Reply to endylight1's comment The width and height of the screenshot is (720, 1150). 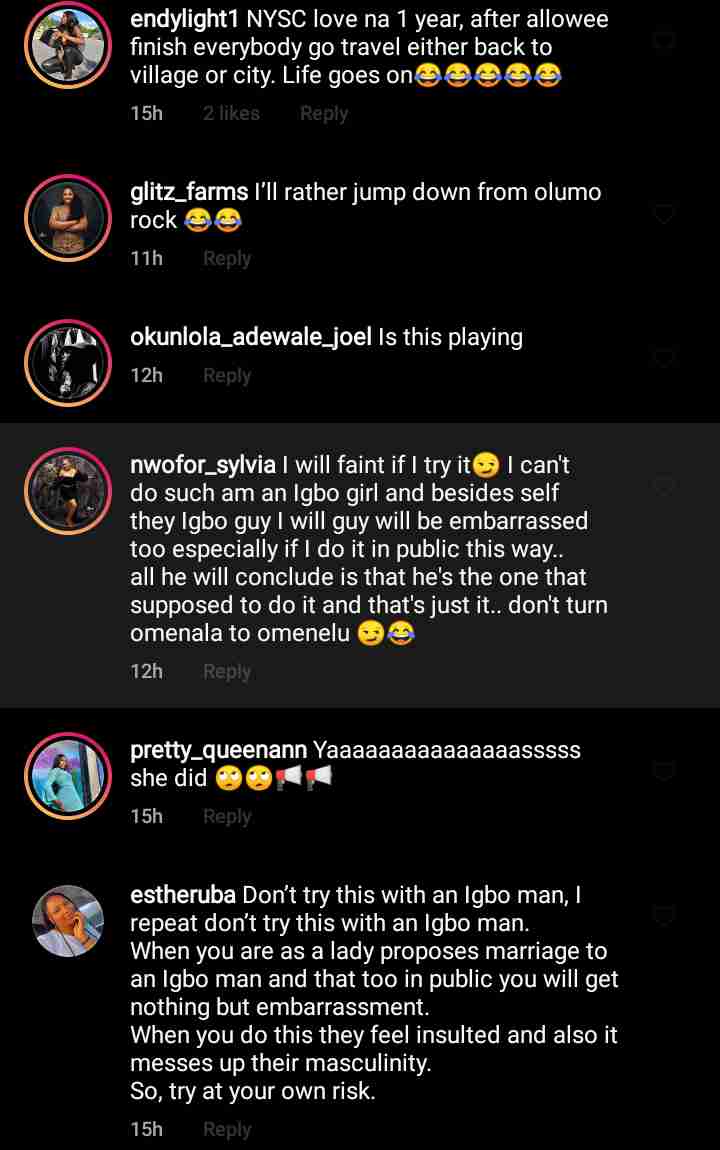click(323, 114)
